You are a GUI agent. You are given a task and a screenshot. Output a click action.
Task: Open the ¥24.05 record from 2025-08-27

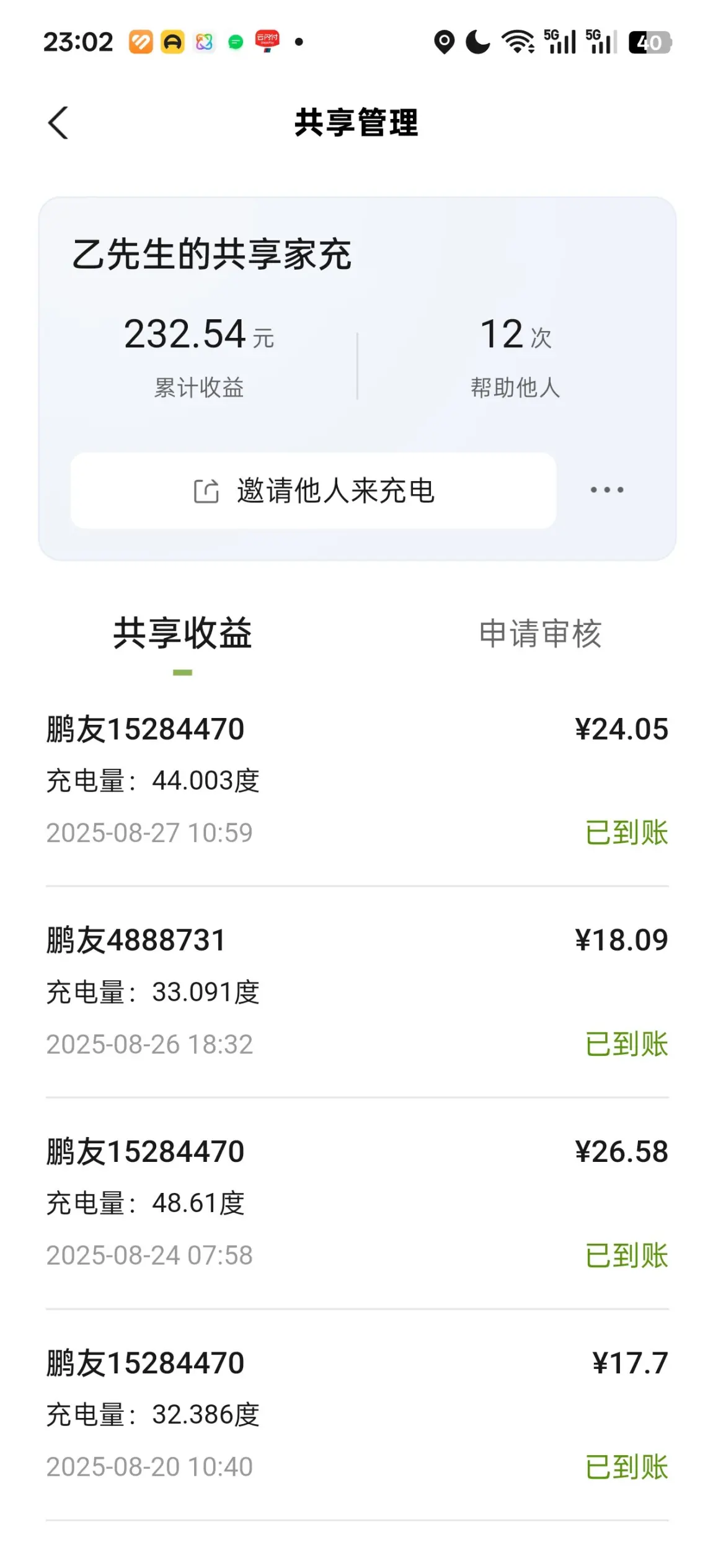(357, 781)
